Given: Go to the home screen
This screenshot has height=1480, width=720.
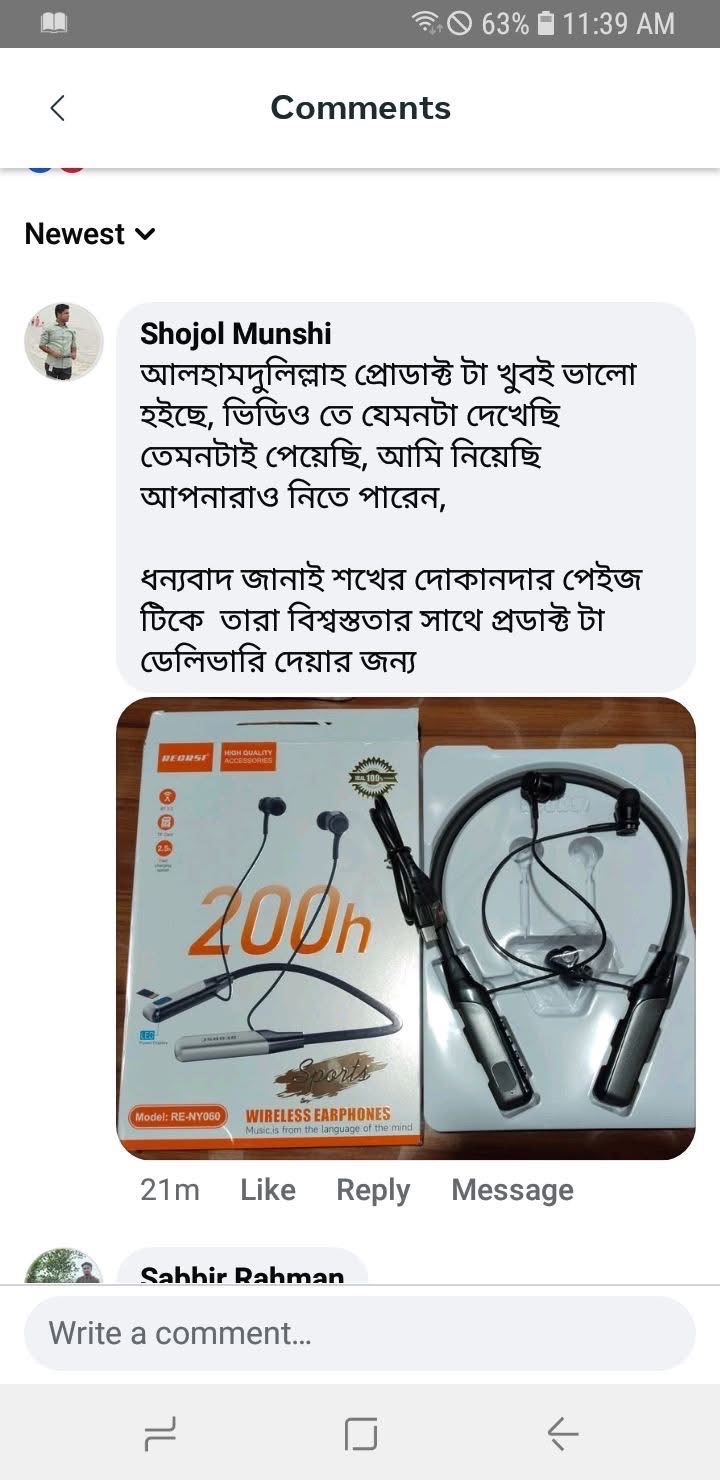Looking at the screenshot, I should 360,1435.
